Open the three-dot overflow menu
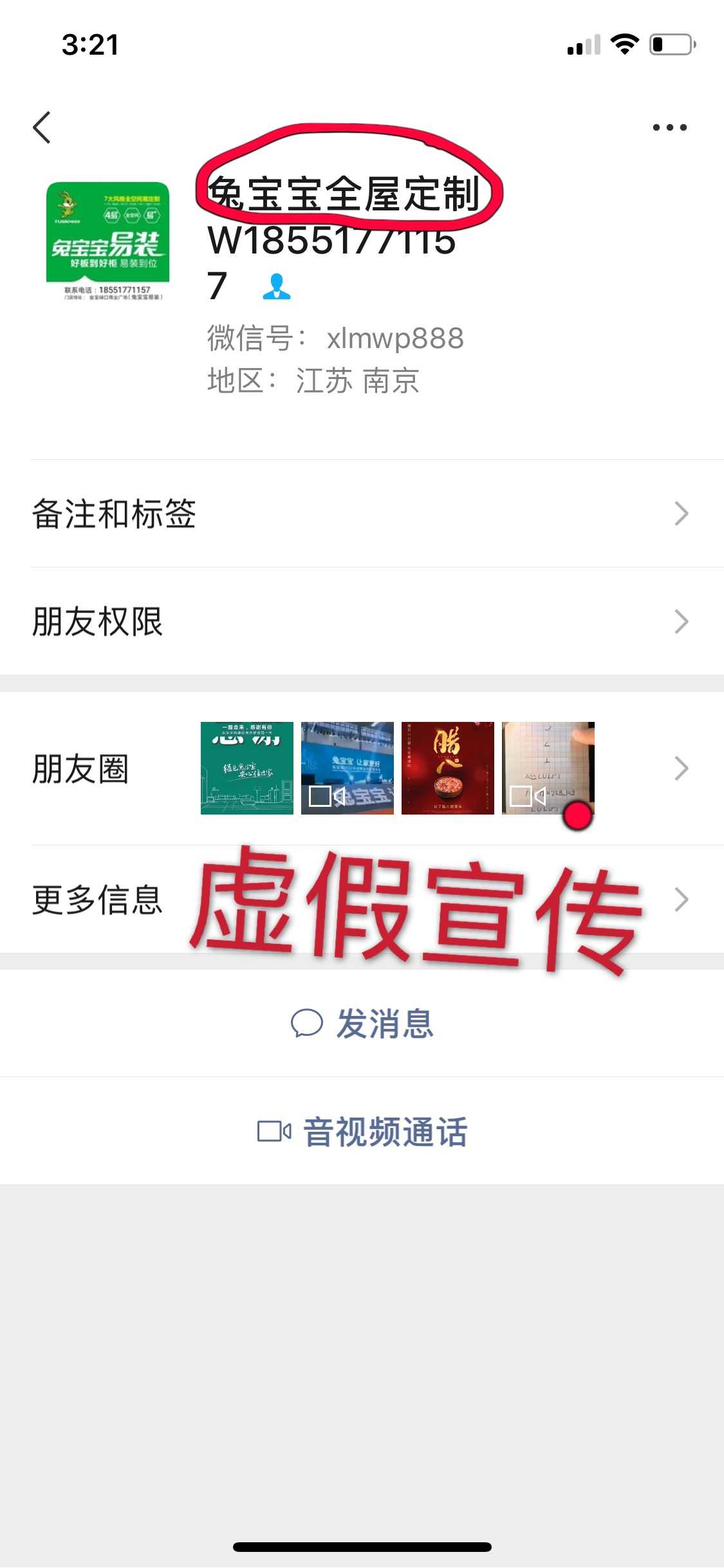The width and height of the screenshot is (724, 1568). pyautogui.click(x=669, y=127)
